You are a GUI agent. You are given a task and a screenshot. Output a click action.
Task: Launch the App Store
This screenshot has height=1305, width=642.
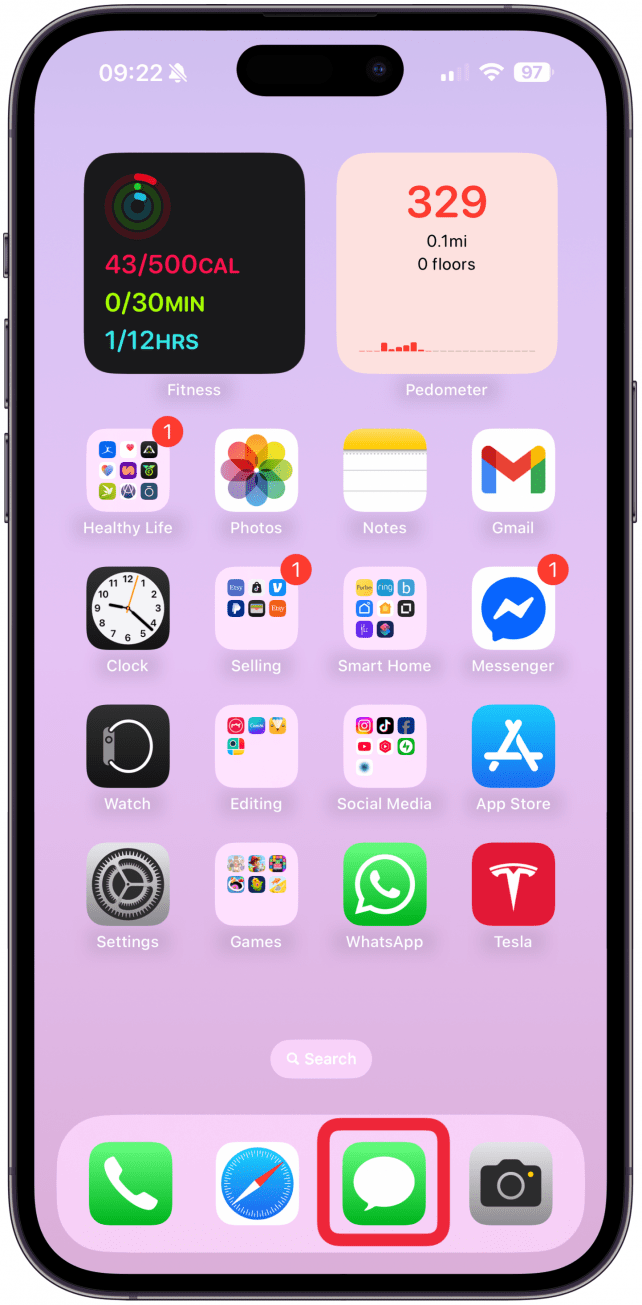(x=513, y=746)
